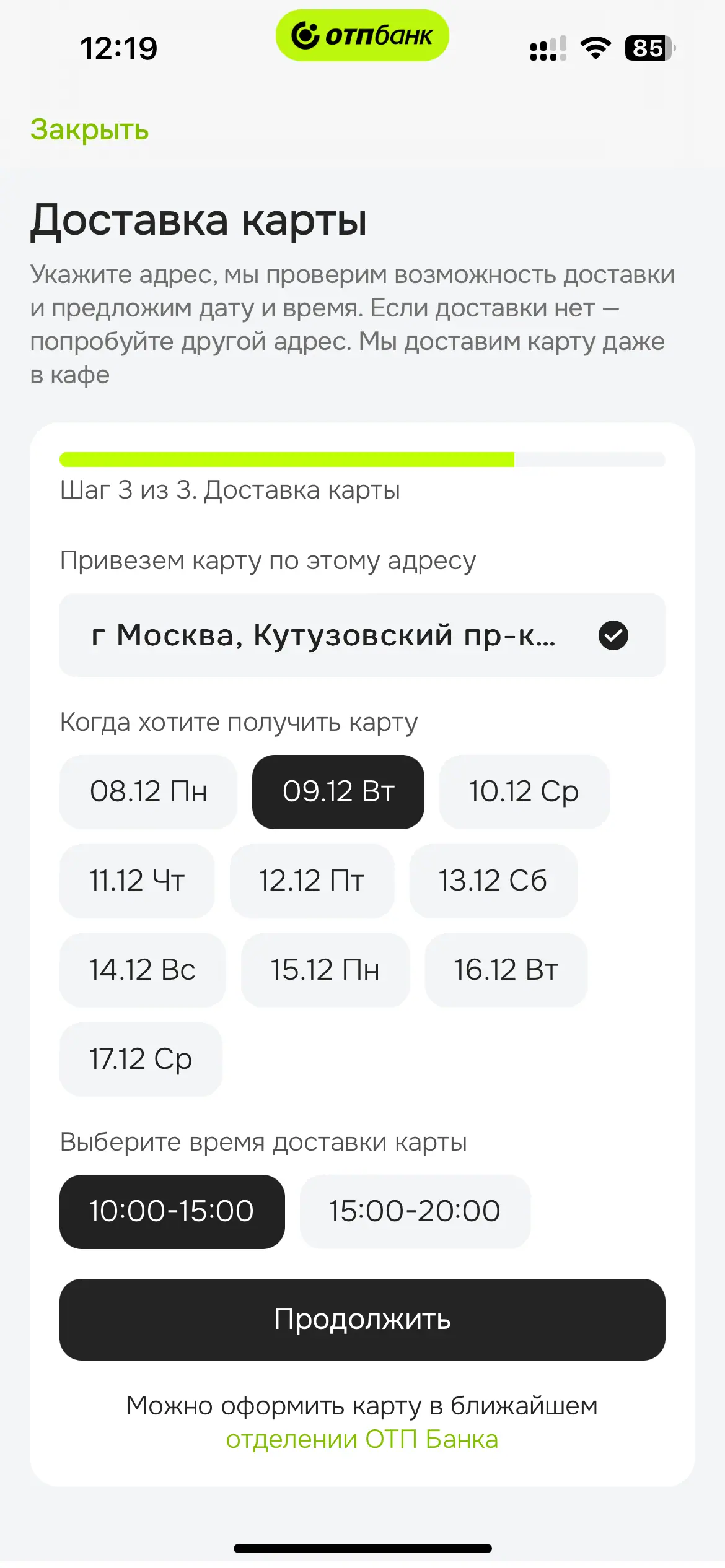Select 14.12 Вс delivery date
Screen dimensions: 725x1568
(x=143, y=970)
